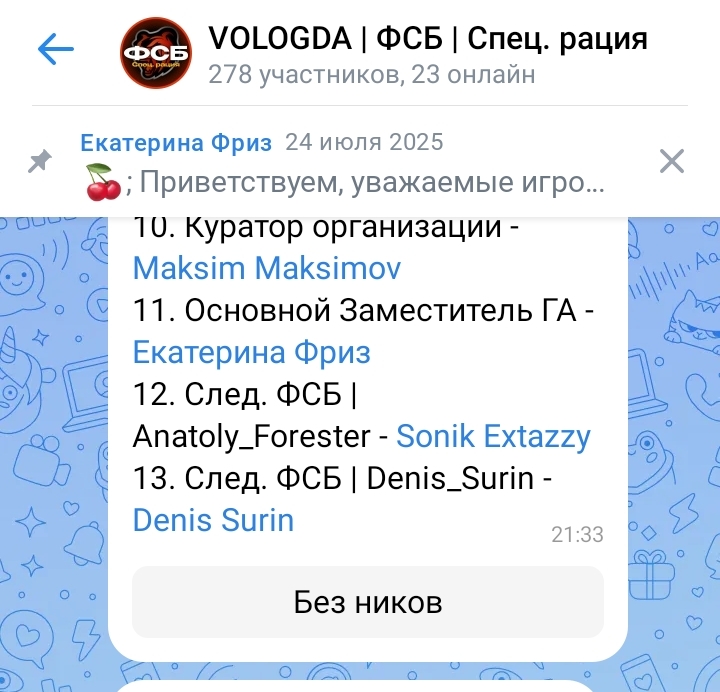Dismiss the pinned message banner
Screen dimensions: 720x692
coord(672,161)
